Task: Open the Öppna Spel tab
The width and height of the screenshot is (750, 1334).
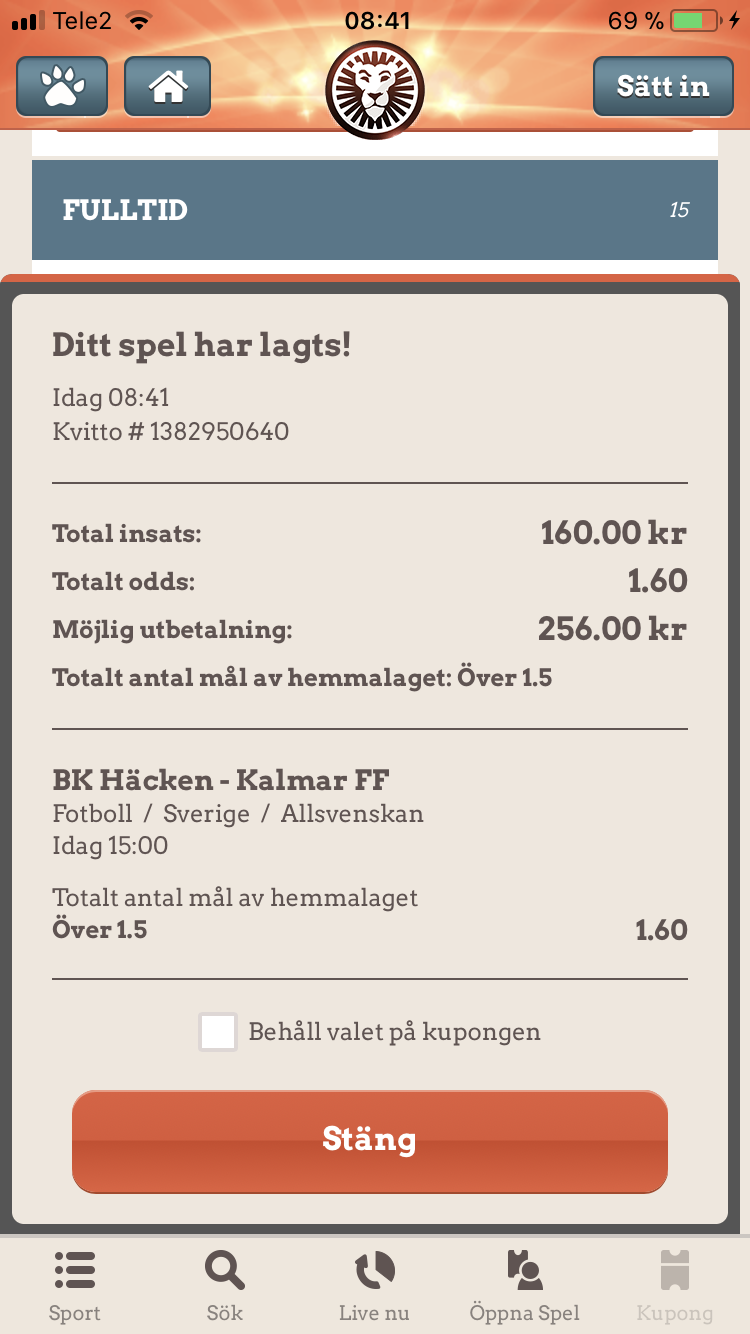Action: click(524, 1286)
